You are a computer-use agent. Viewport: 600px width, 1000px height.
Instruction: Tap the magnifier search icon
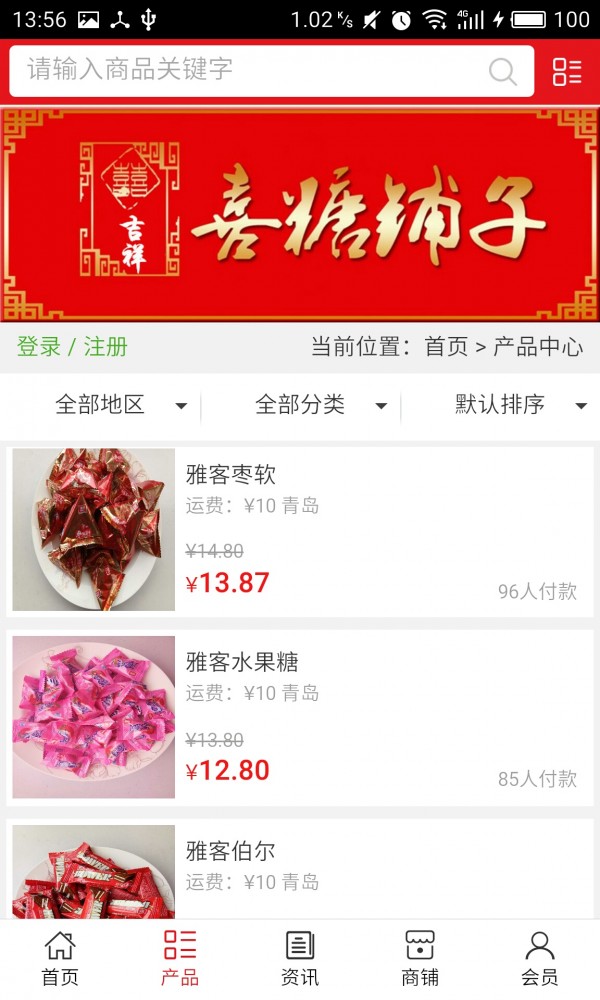(x=503, y=71)
